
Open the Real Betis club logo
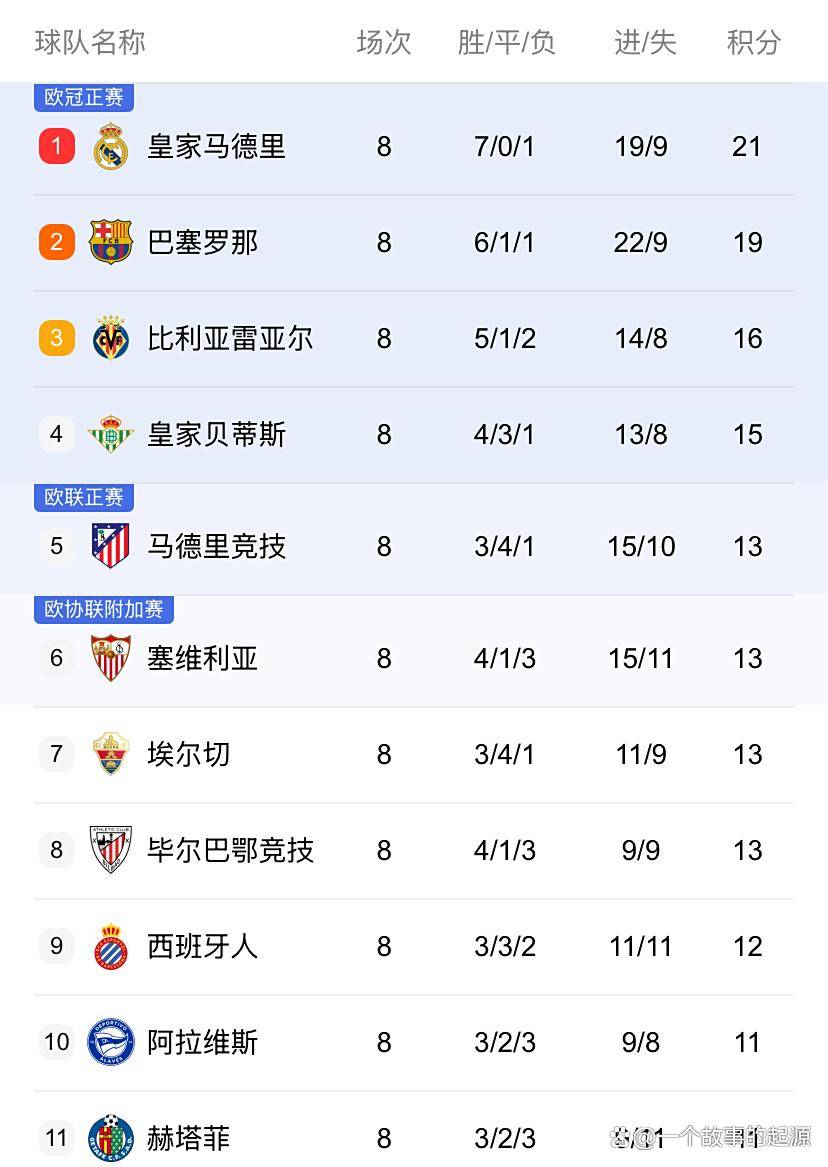pyautogui.click(x=110, y=434)
